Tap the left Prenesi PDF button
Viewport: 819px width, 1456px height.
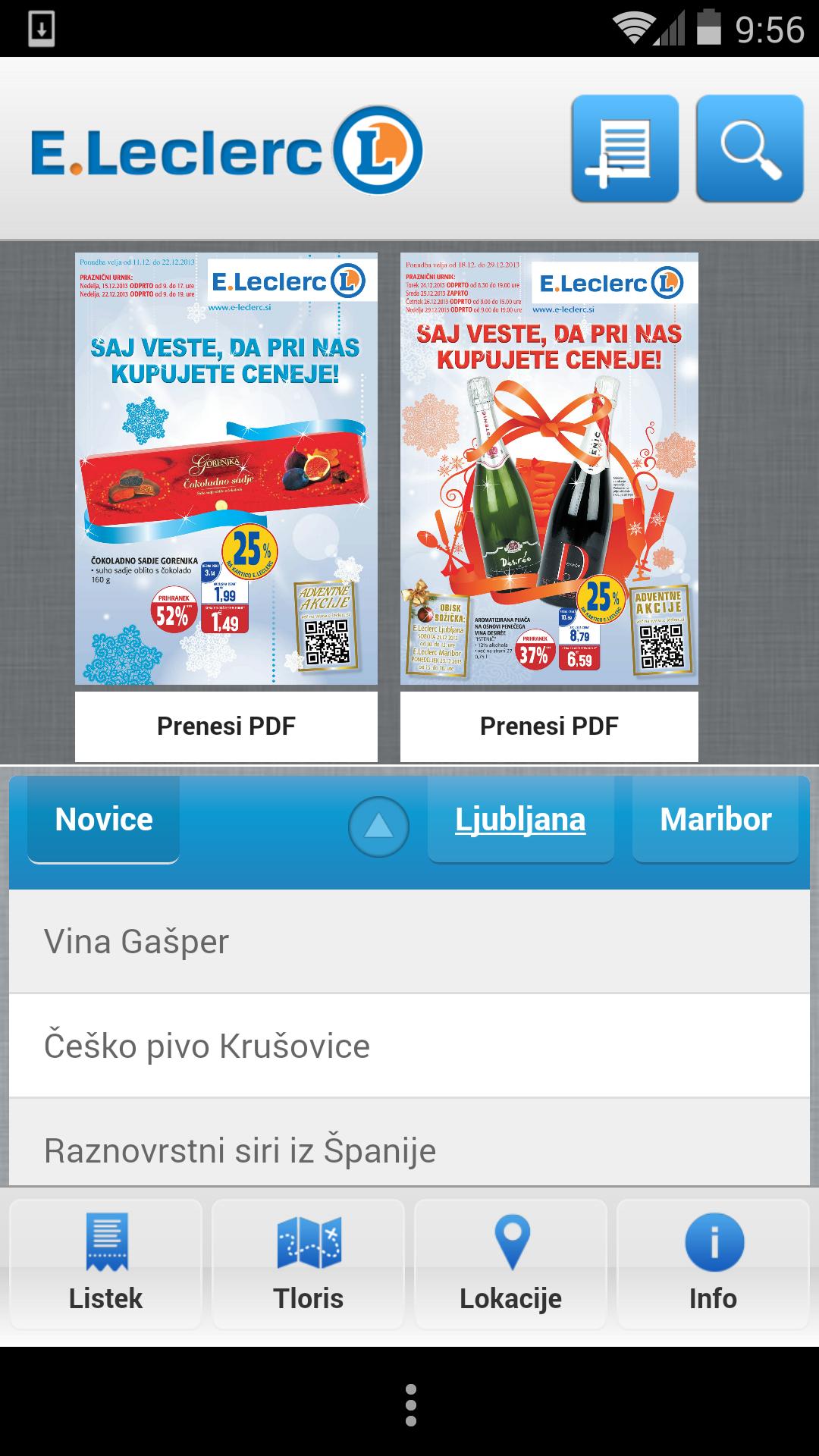click(x=225, y=726)
